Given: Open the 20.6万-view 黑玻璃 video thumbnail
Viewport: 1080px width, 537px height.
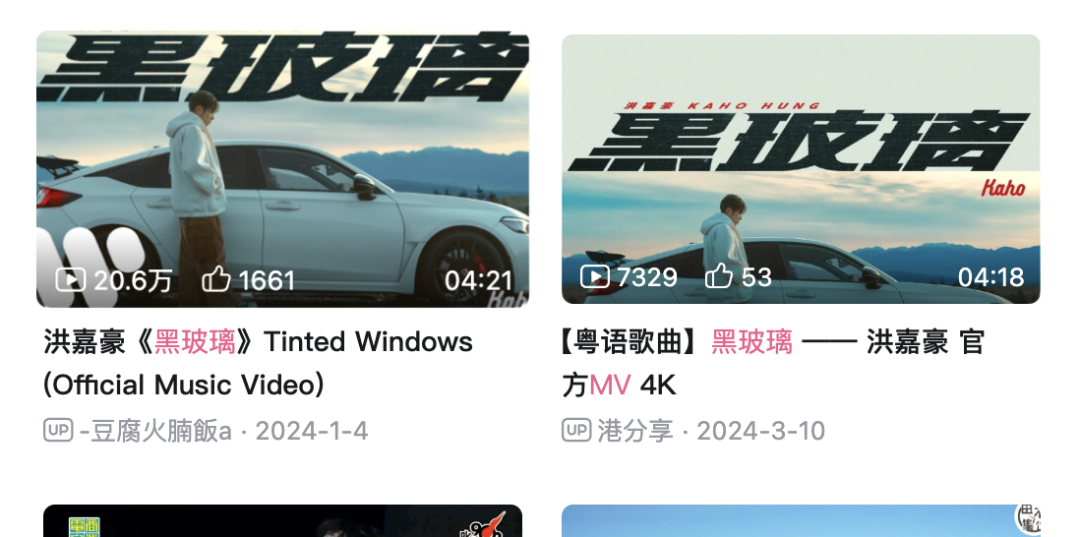Looking at the screenshot, I should [x=282, y=168].
